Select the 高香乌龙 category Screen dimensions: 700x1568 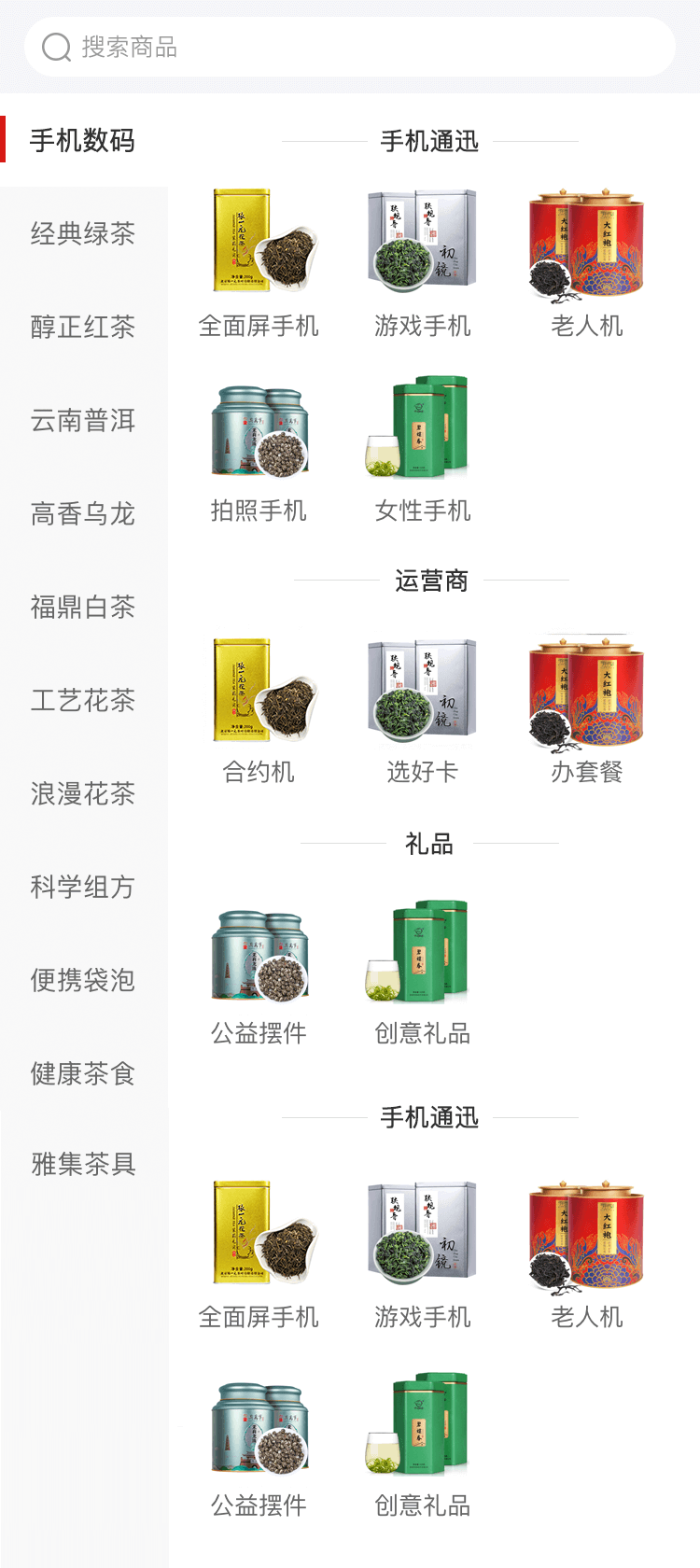pos(83,513)
